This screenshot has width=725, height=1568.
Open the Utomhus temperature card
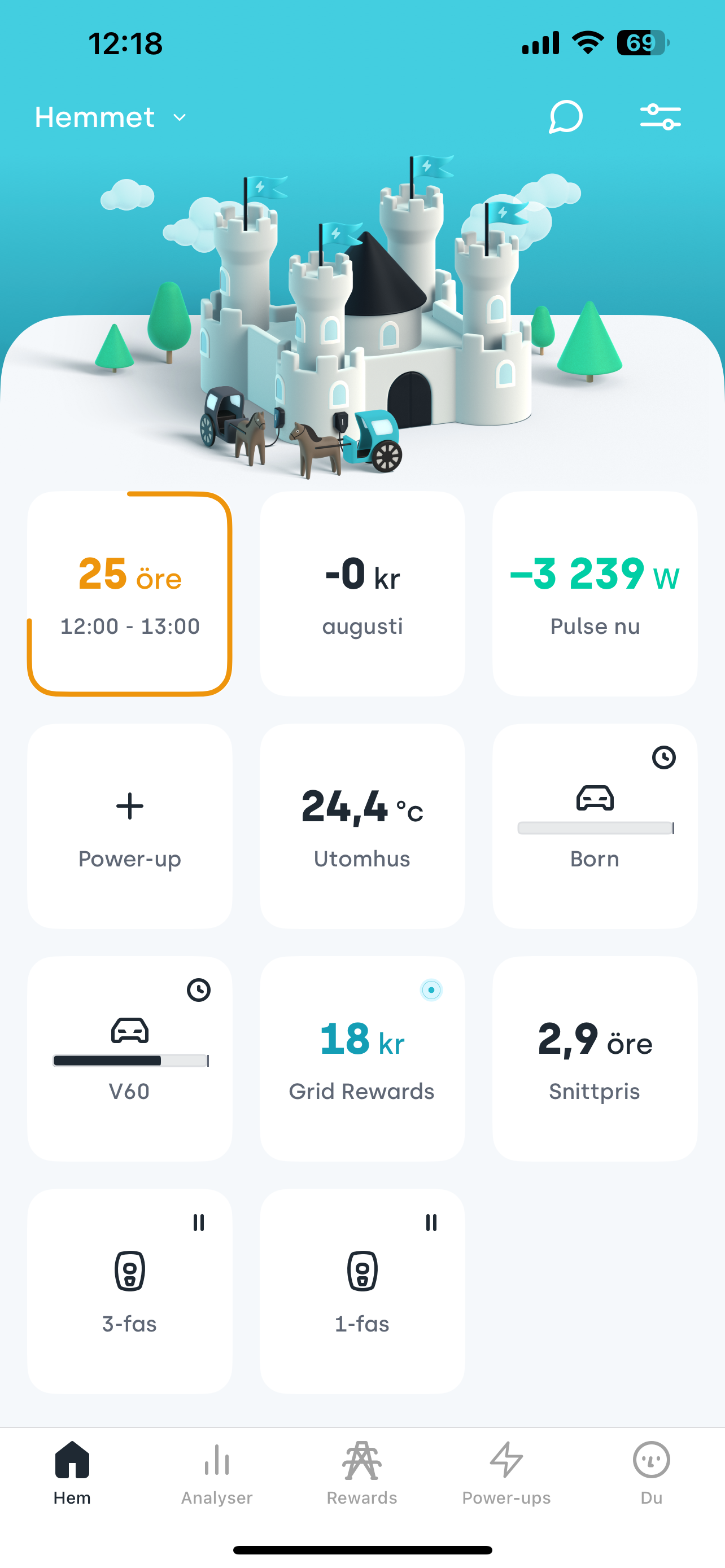tap(362, 826)
